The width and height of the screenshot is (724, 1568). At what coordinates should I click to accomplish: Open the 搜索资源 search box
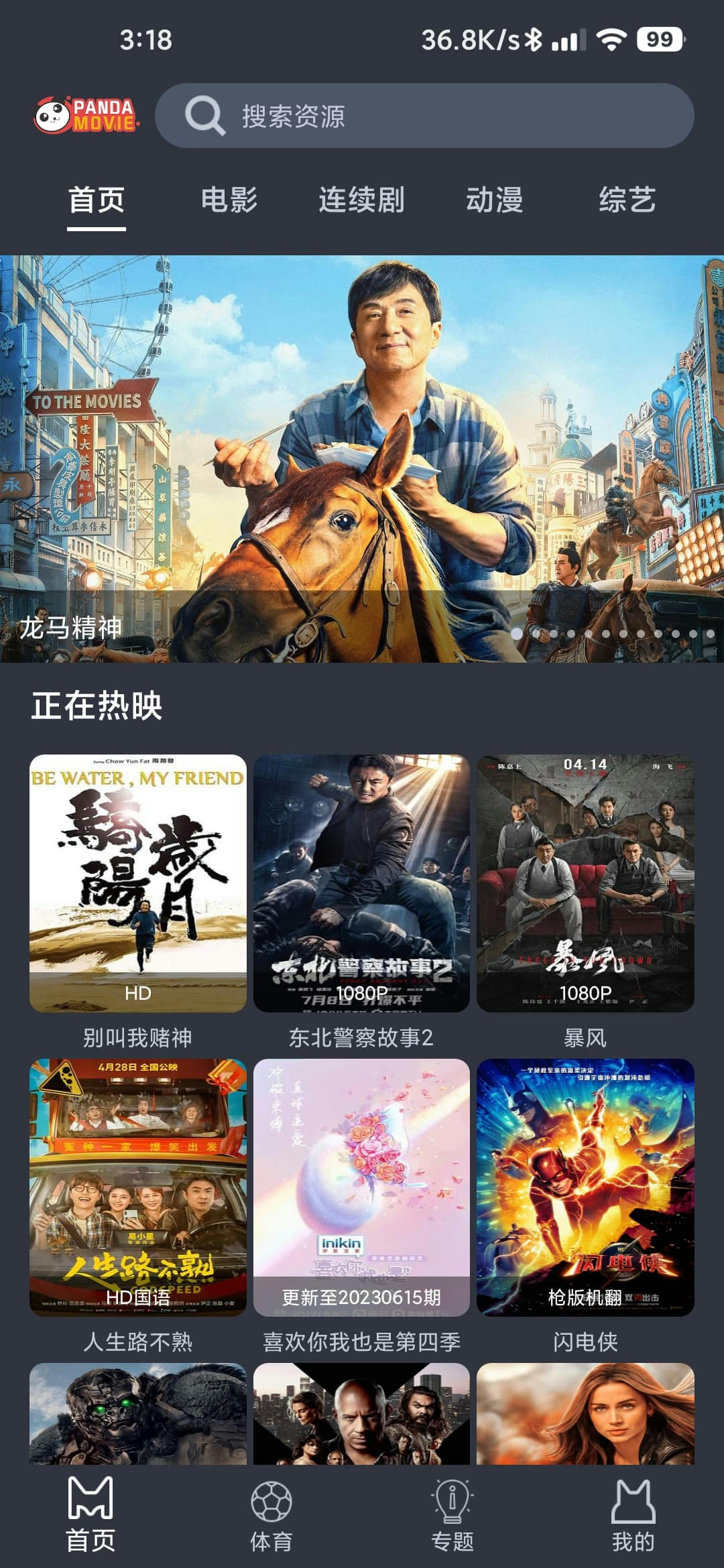pyautogui.click(x=424, y=115)
